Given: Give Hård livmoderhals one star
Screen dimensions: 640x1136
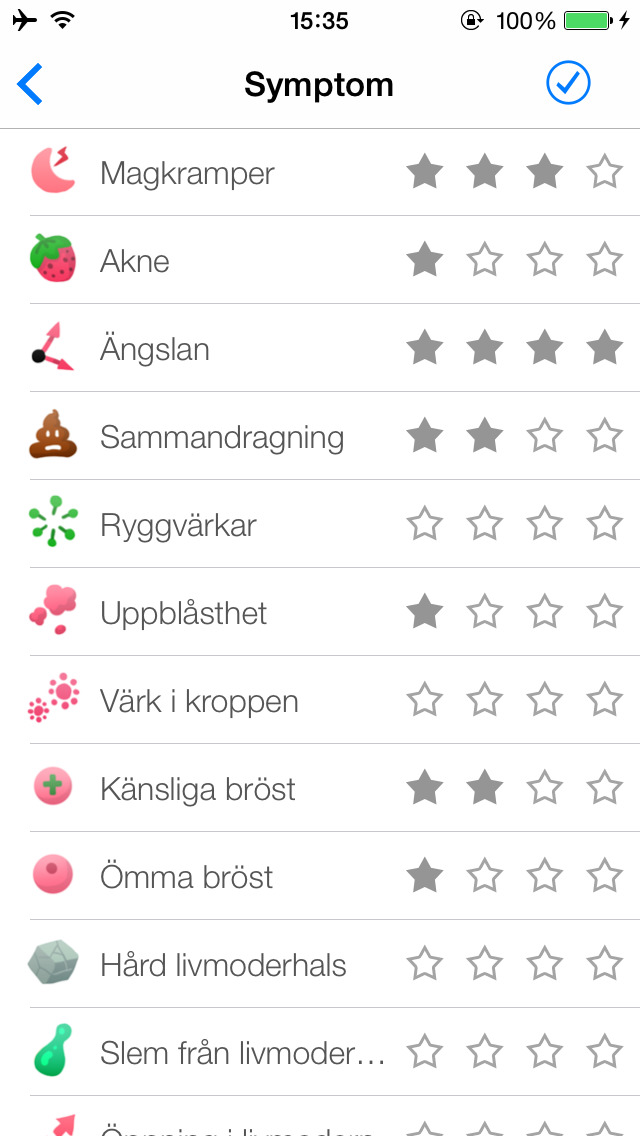Looking at the screenshot, I should pos(425,964).
